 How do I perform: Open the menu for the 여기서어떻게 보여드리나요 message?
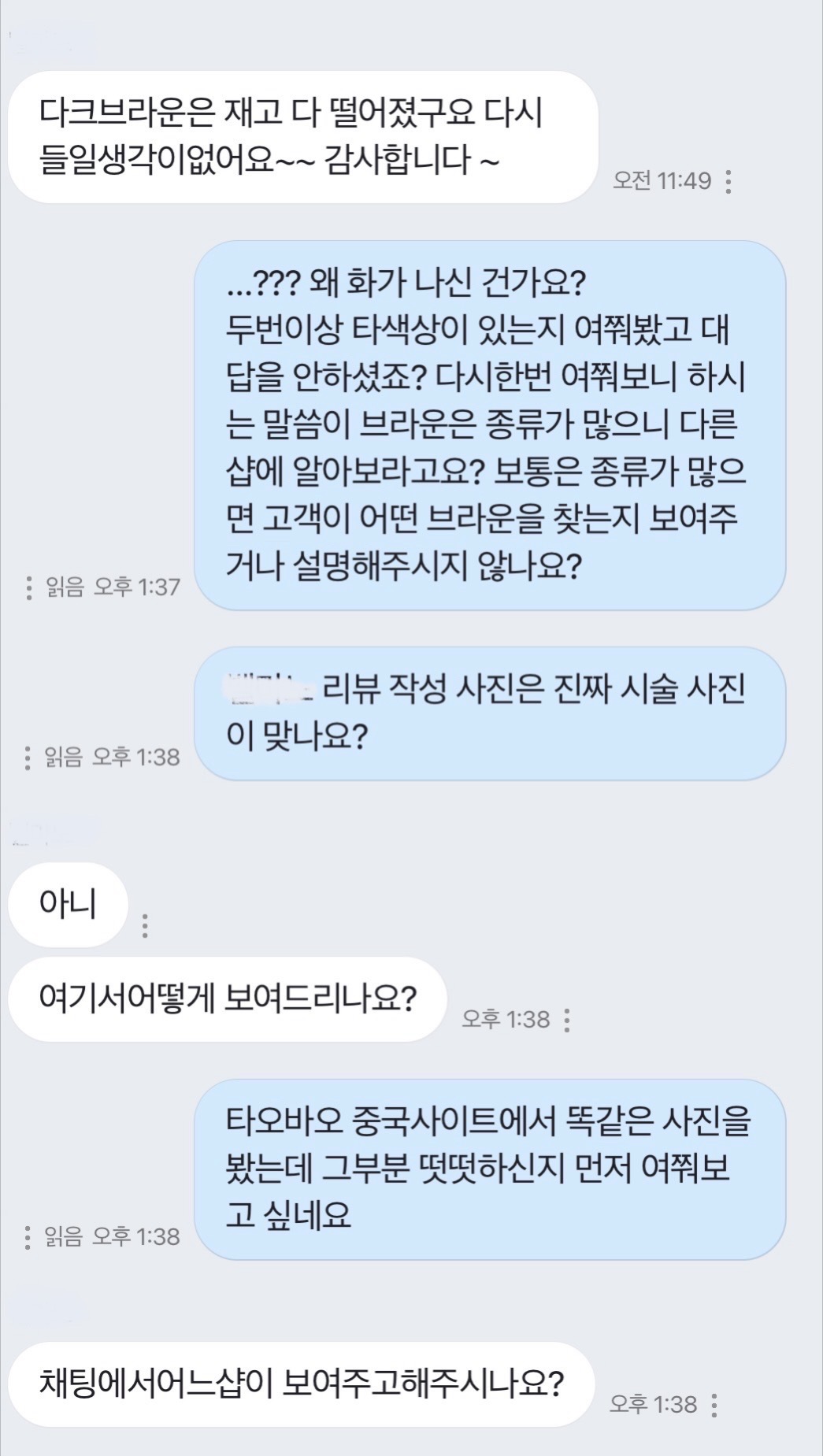[x=567, y=1020]
